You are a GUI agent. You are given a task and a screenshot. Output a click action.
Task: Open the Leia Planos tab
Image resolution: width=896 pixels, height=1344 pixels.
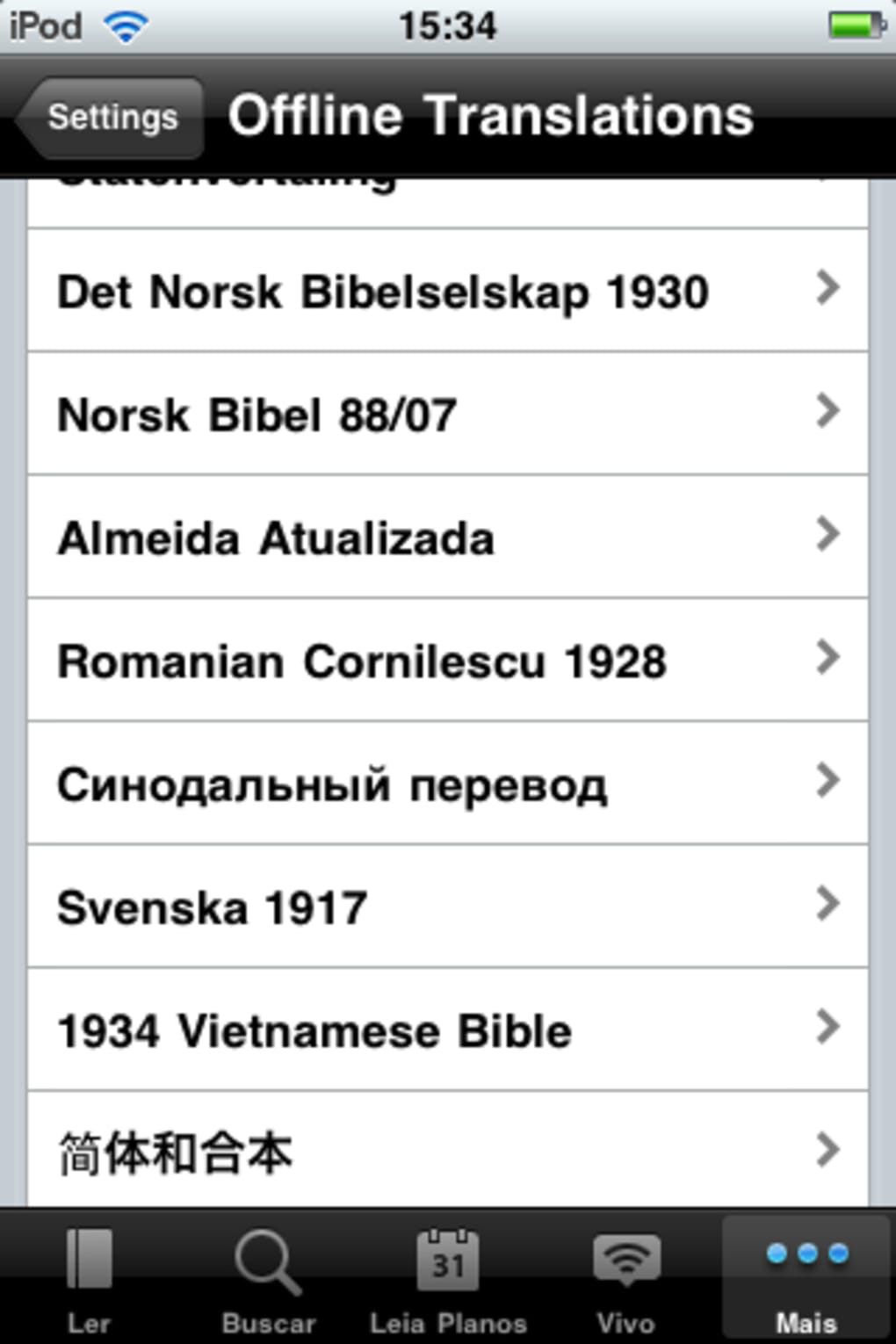point(448,1280)
